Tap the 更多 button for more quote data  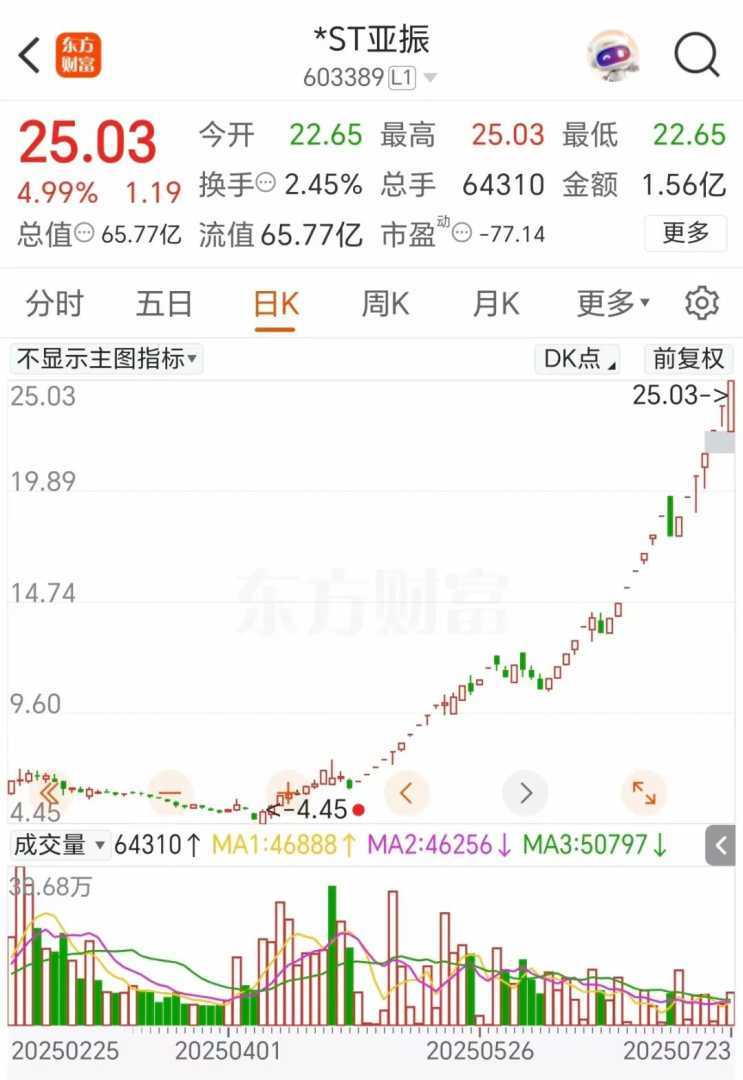[x=685, y=233]
